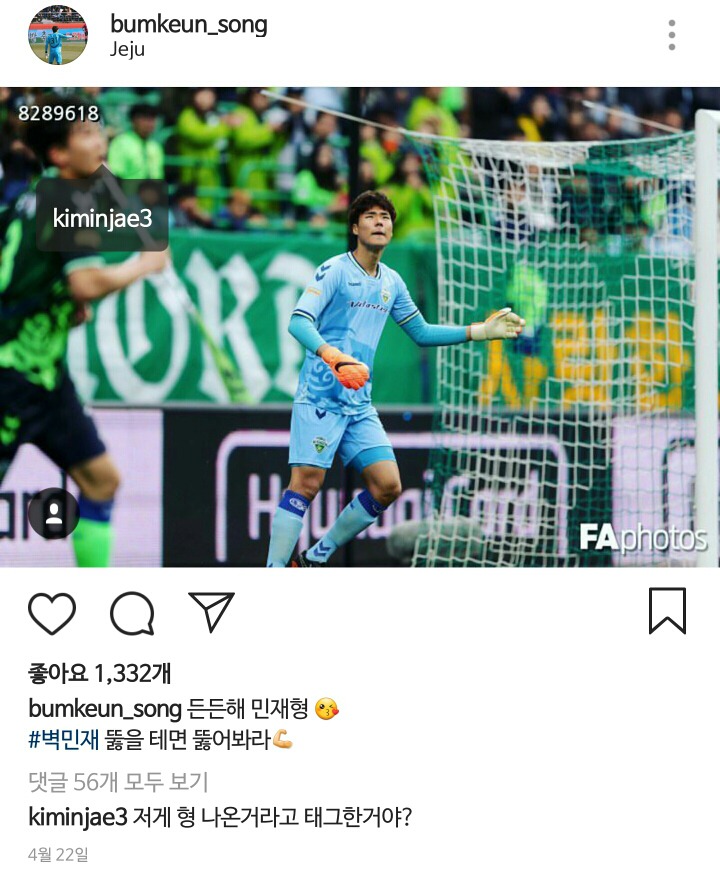Open bumkeun_song's profile picture

tap(57, 36)
